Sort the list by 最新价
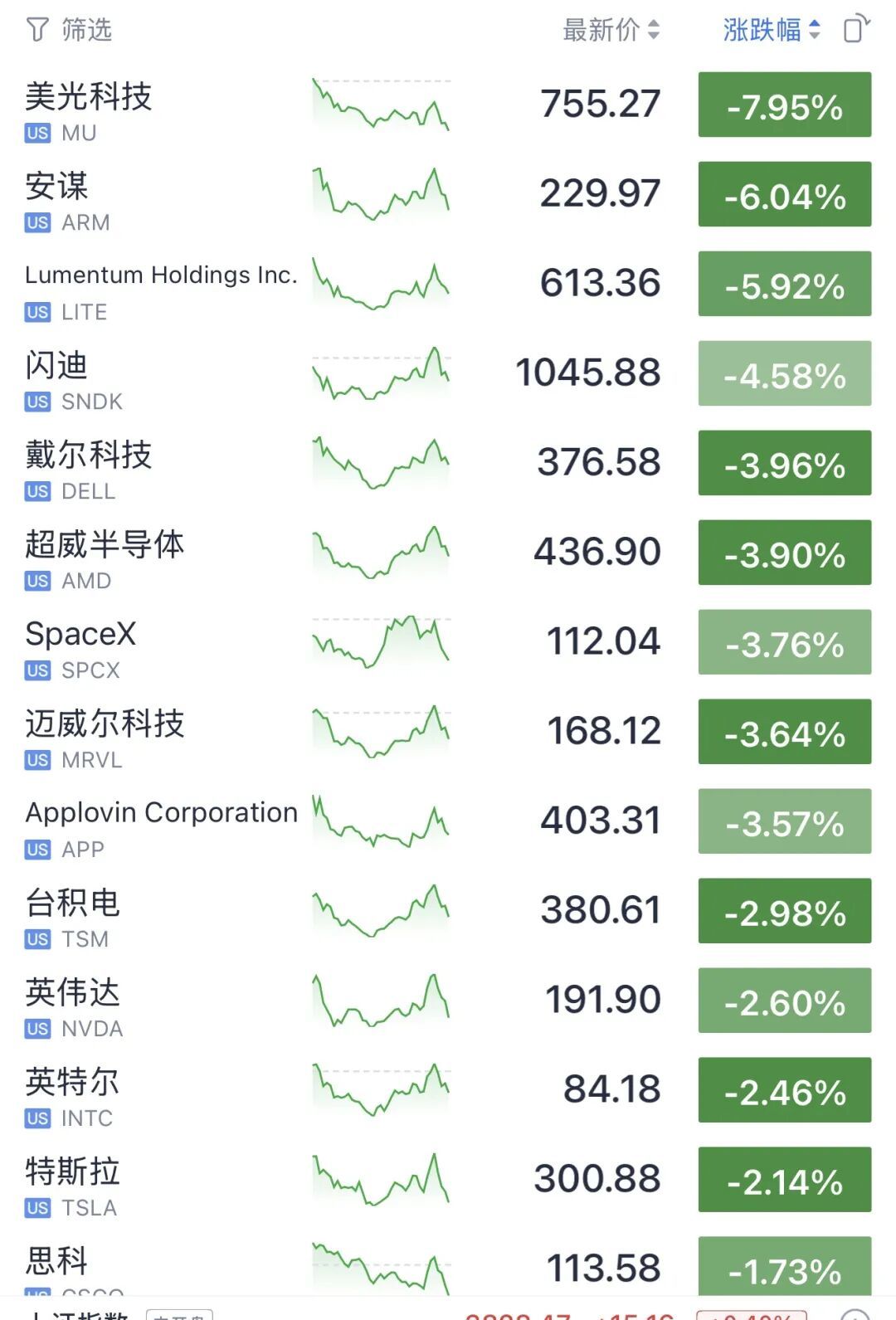 pyautogui.click(x=611, y=30)
